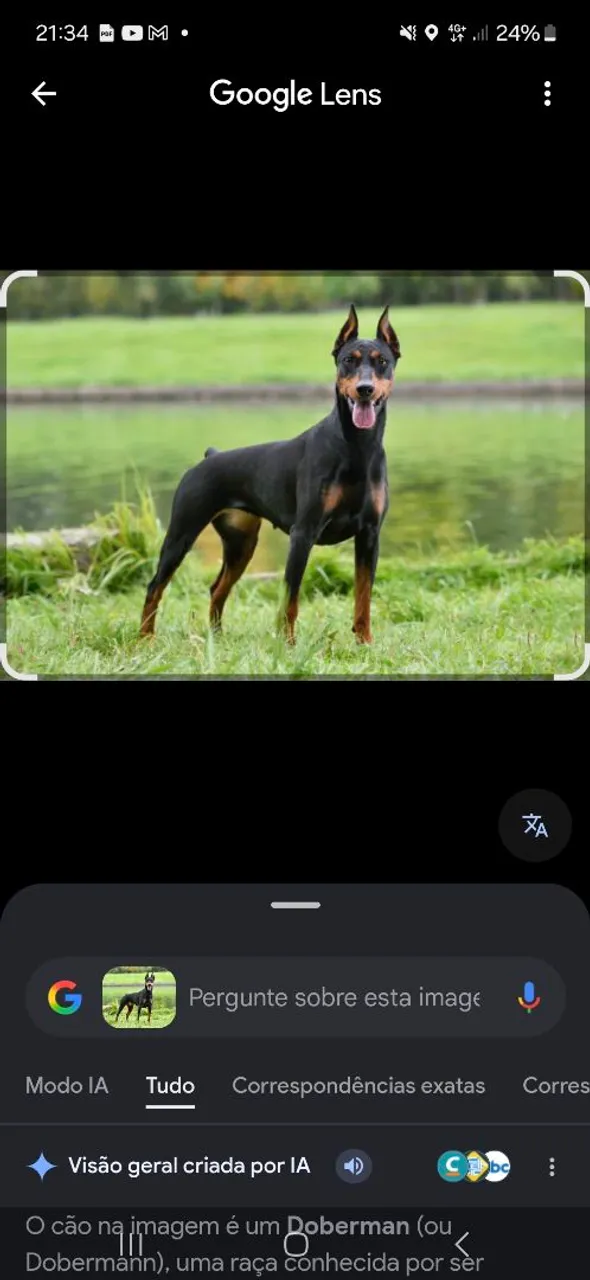Switch to Correspondências exatas tab
Image resolution: width=590 pixels, height=1280 pixels.
coord(358,1085)
